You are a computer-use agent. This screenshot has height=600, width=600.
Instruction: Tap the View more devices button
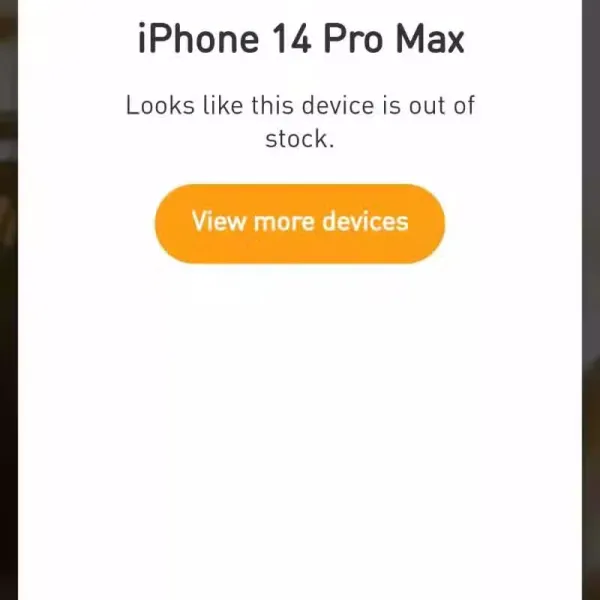click(299, 222)
